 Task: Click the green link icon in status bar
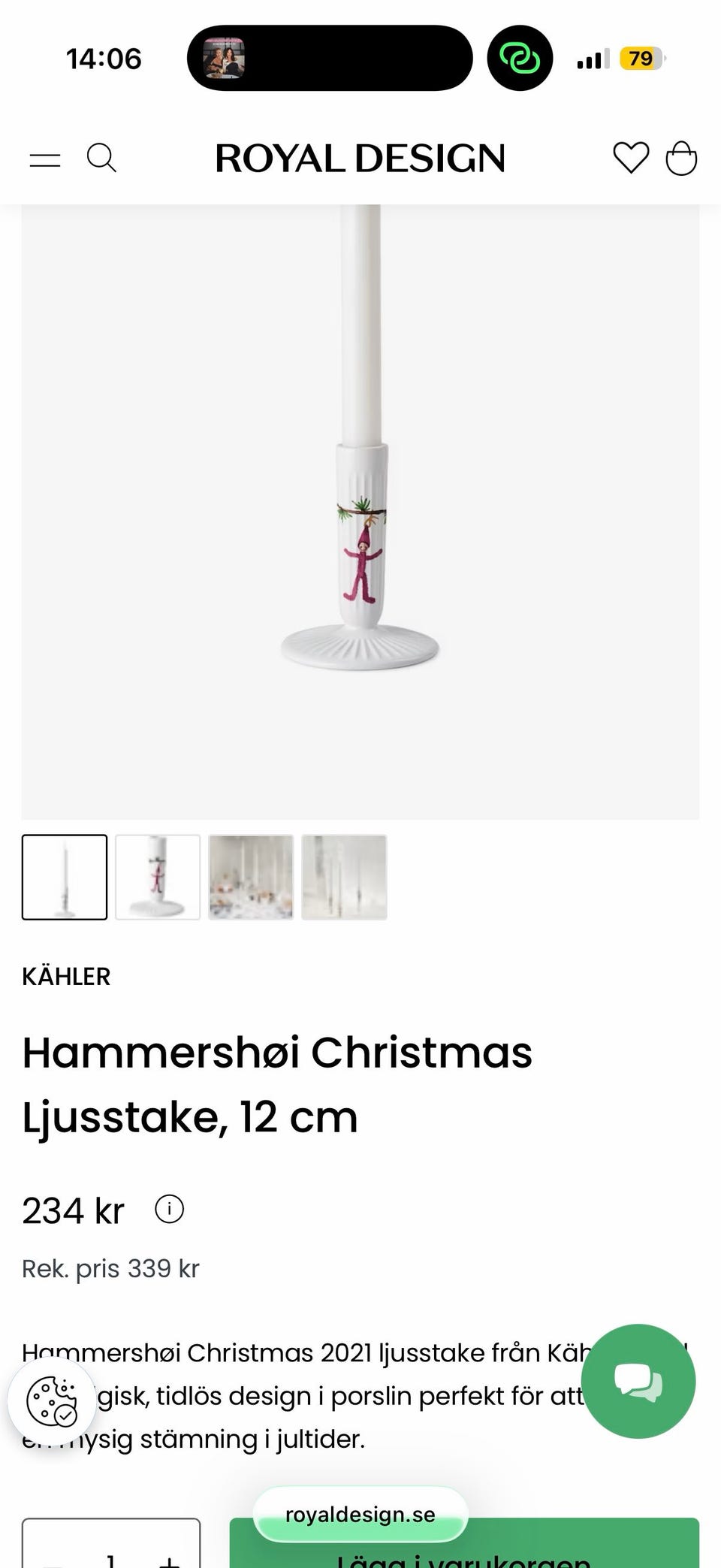[x=519, y=59]
